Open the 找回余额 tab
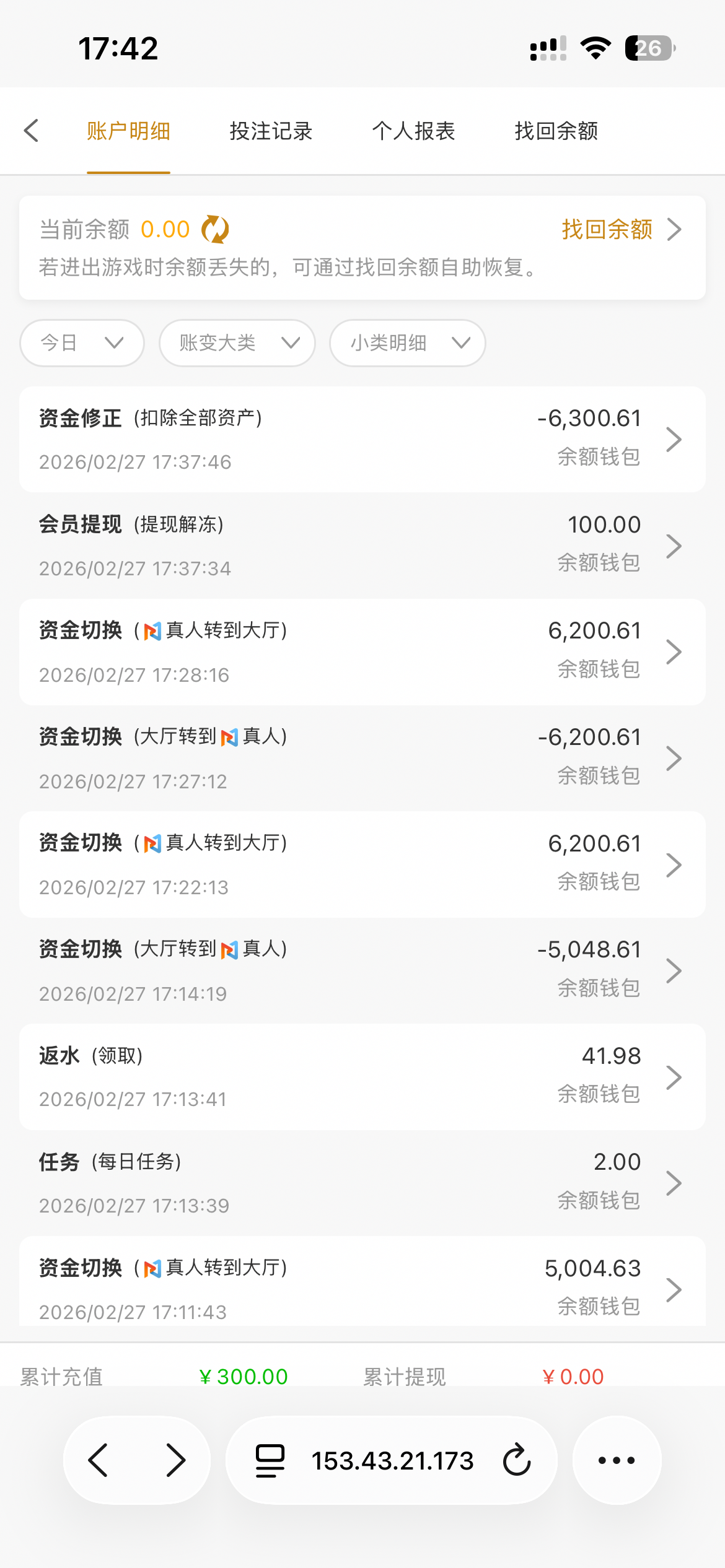Screen dimensions: 725x1568 (x=556, y=131)
